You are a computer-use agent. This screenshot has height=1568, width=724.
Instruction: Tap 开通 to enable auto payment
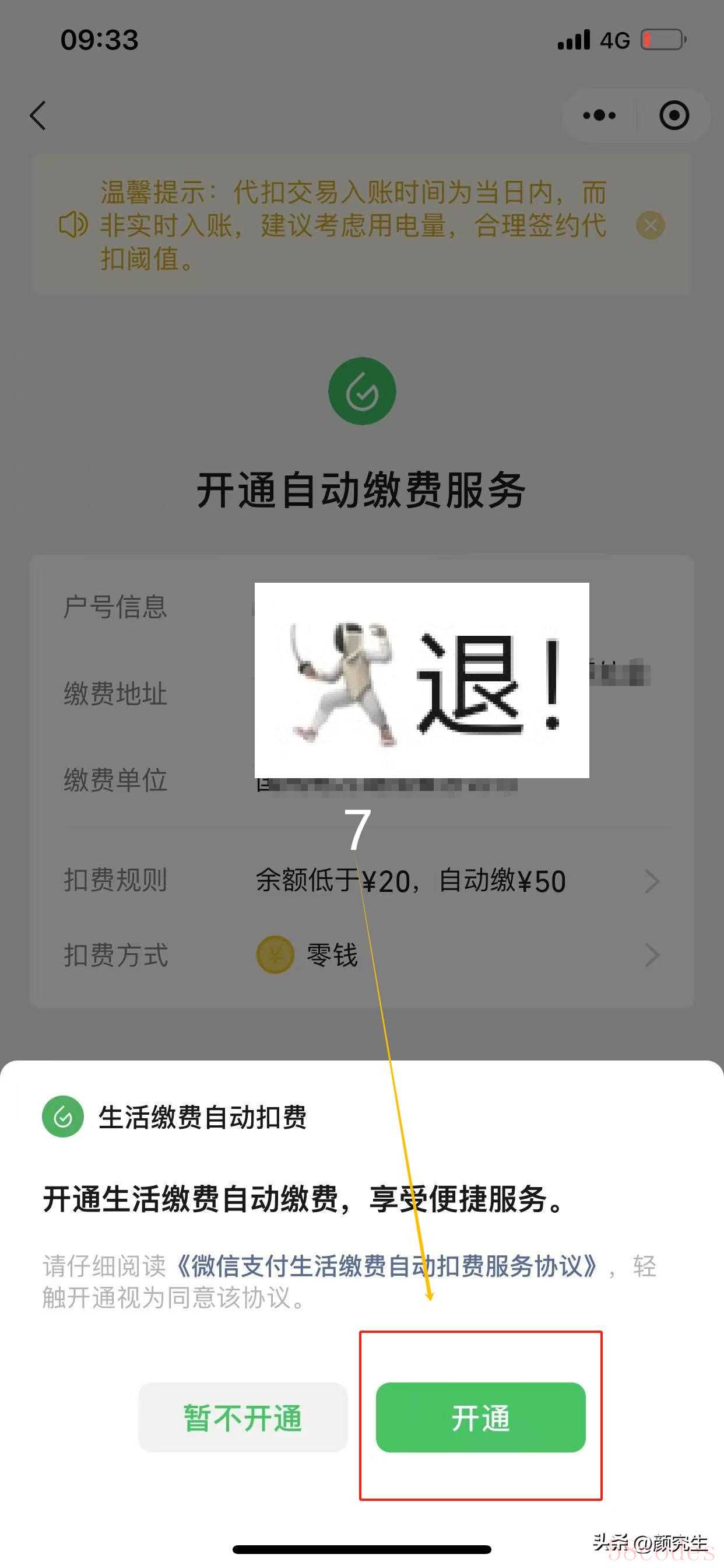tap(481, 1417)
